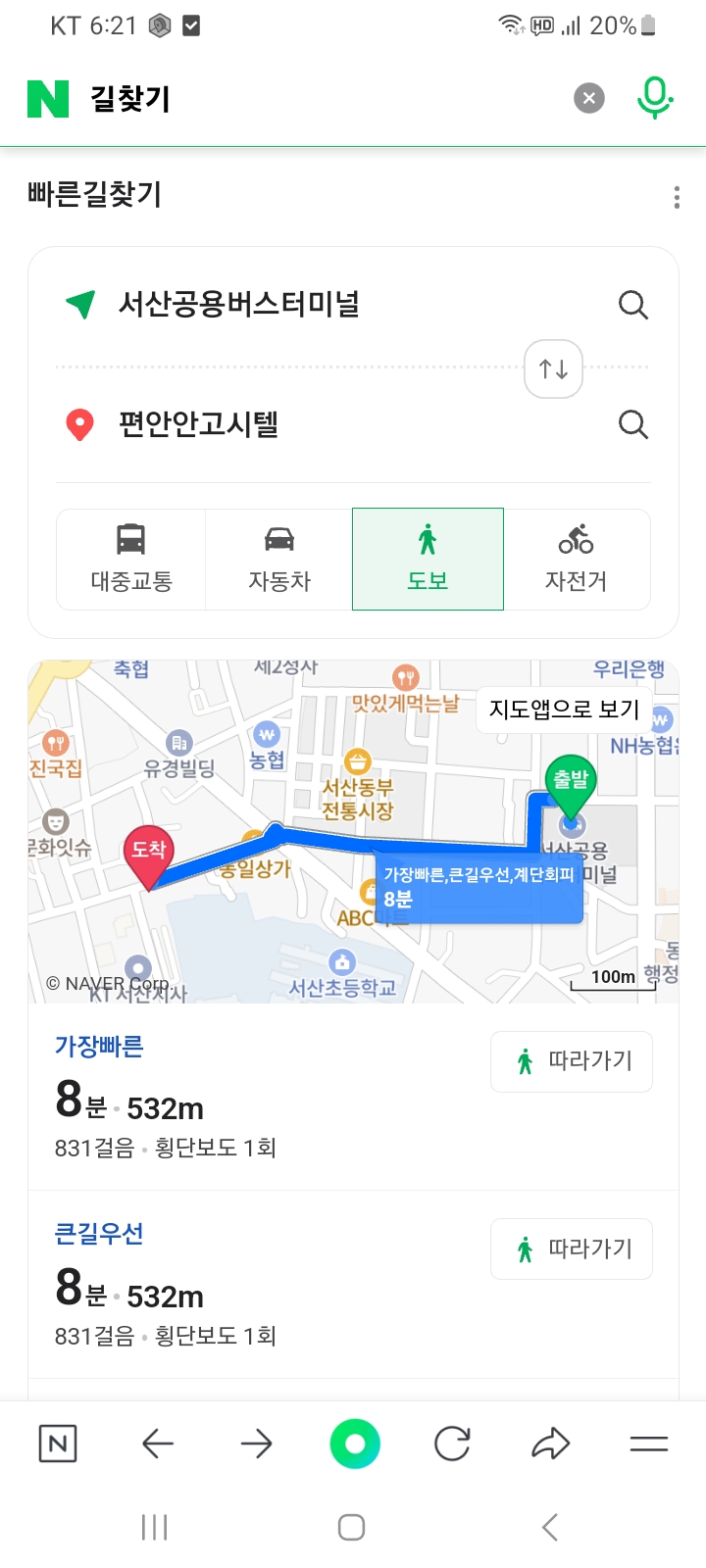Switch to the 대중교통 transit tab
The height and width of the screenshot is (1568, 706).
[x=131, y=559]
